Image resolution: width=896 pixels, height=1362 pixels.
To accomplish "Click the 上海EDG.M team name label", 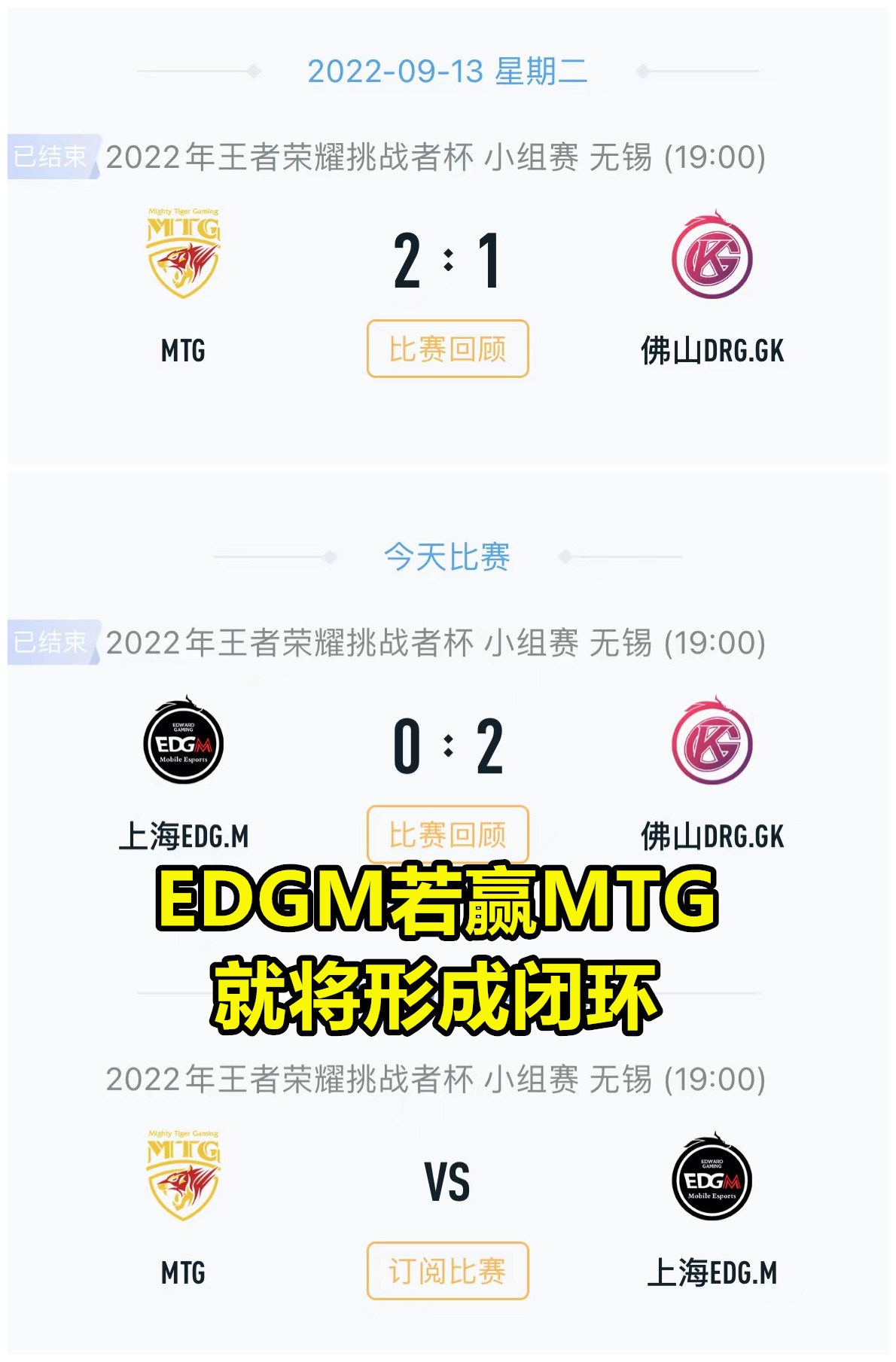I will click(183, 834).
